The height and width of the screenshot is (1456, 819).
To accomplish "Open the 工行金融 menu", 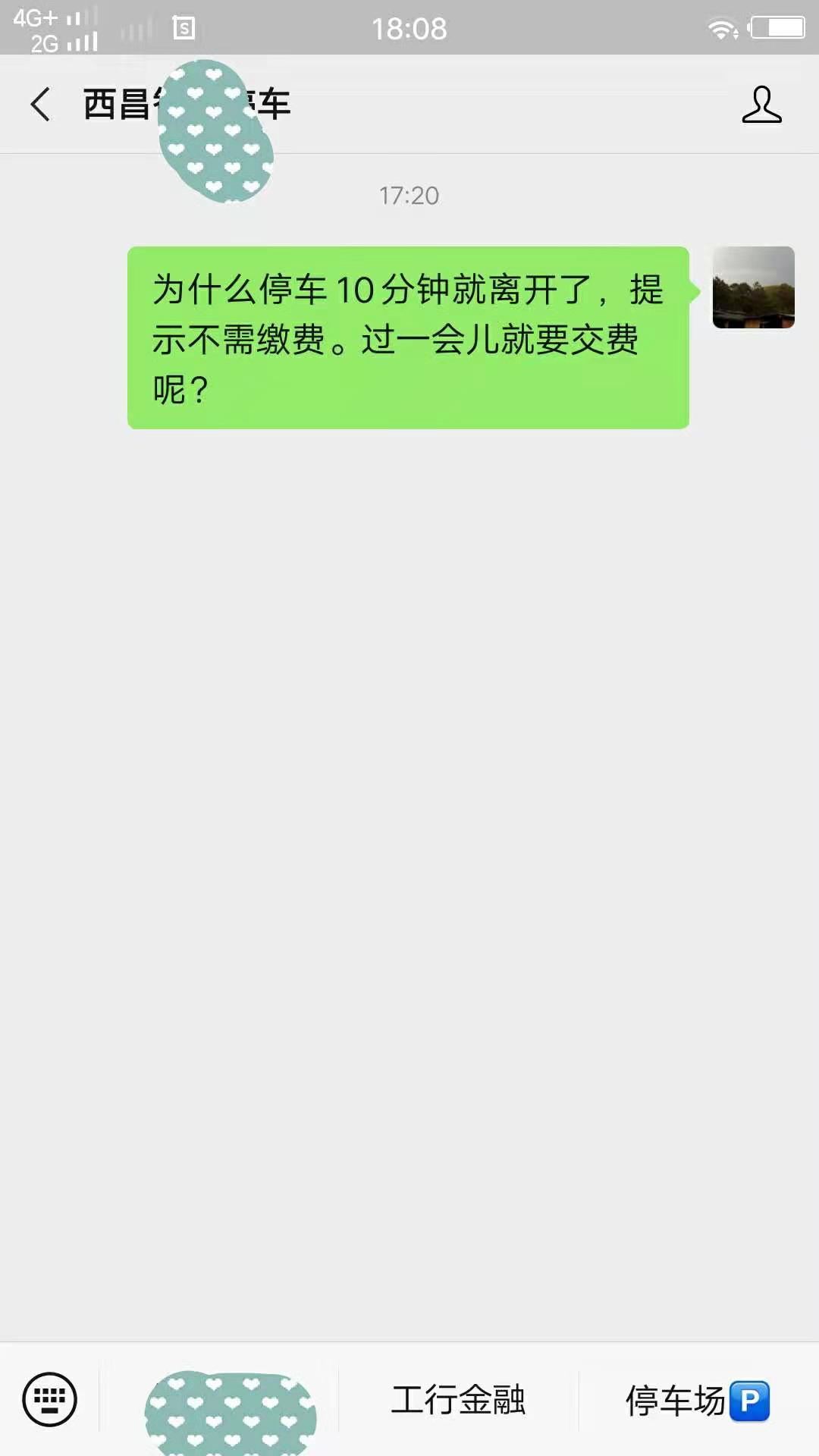I will point(458,1400).
